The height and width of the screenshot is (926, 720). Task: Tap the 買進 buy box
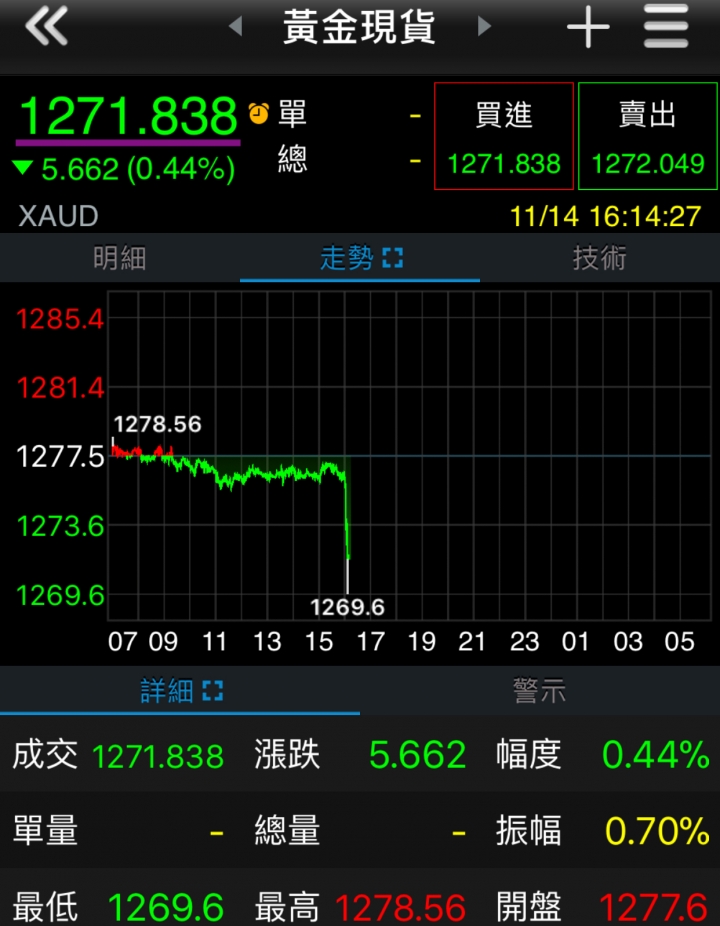504,136
